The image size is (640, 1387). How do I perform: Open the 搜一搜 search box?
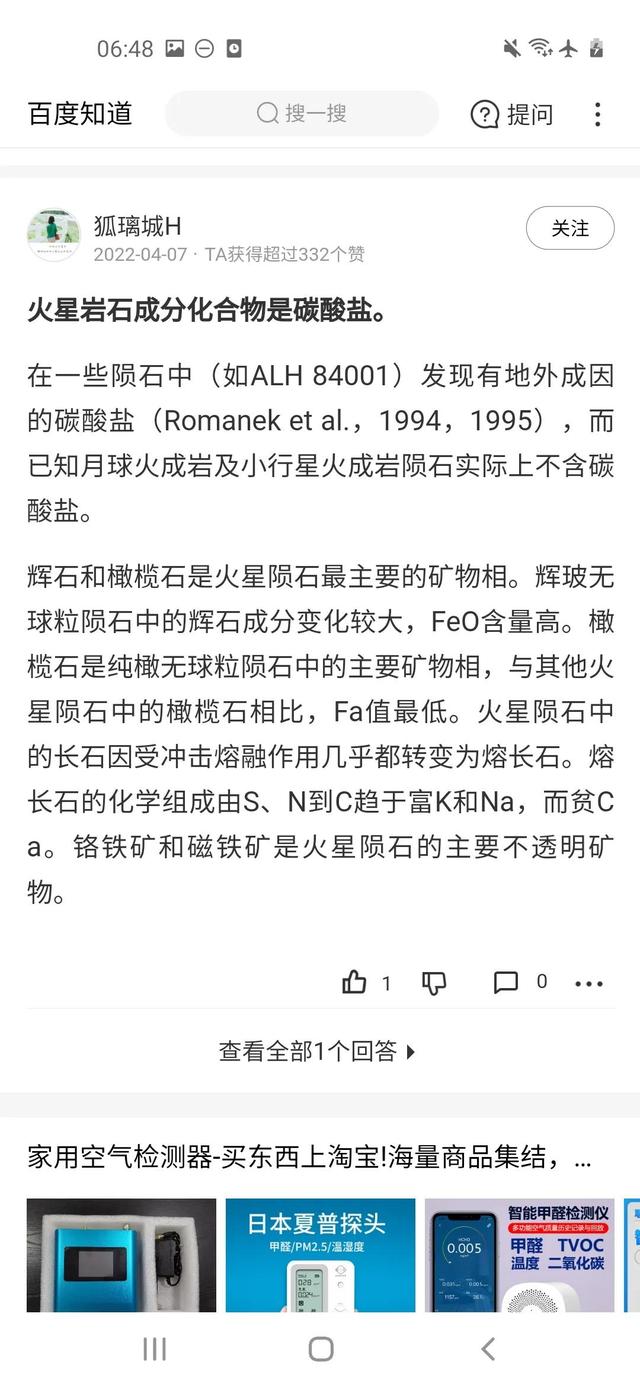(x=301, y=114)
